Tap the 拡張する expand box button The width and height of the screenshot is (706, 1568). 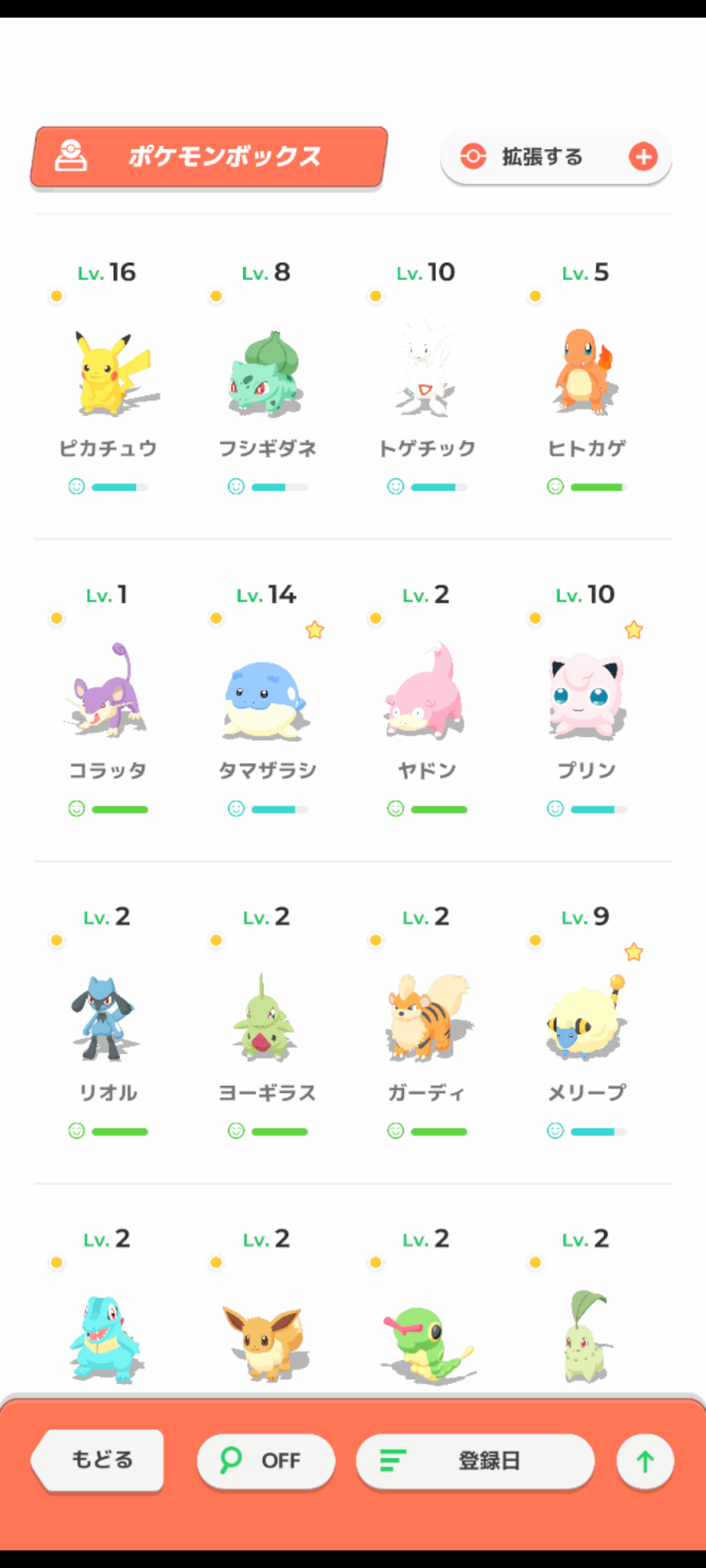click(555, 157)
